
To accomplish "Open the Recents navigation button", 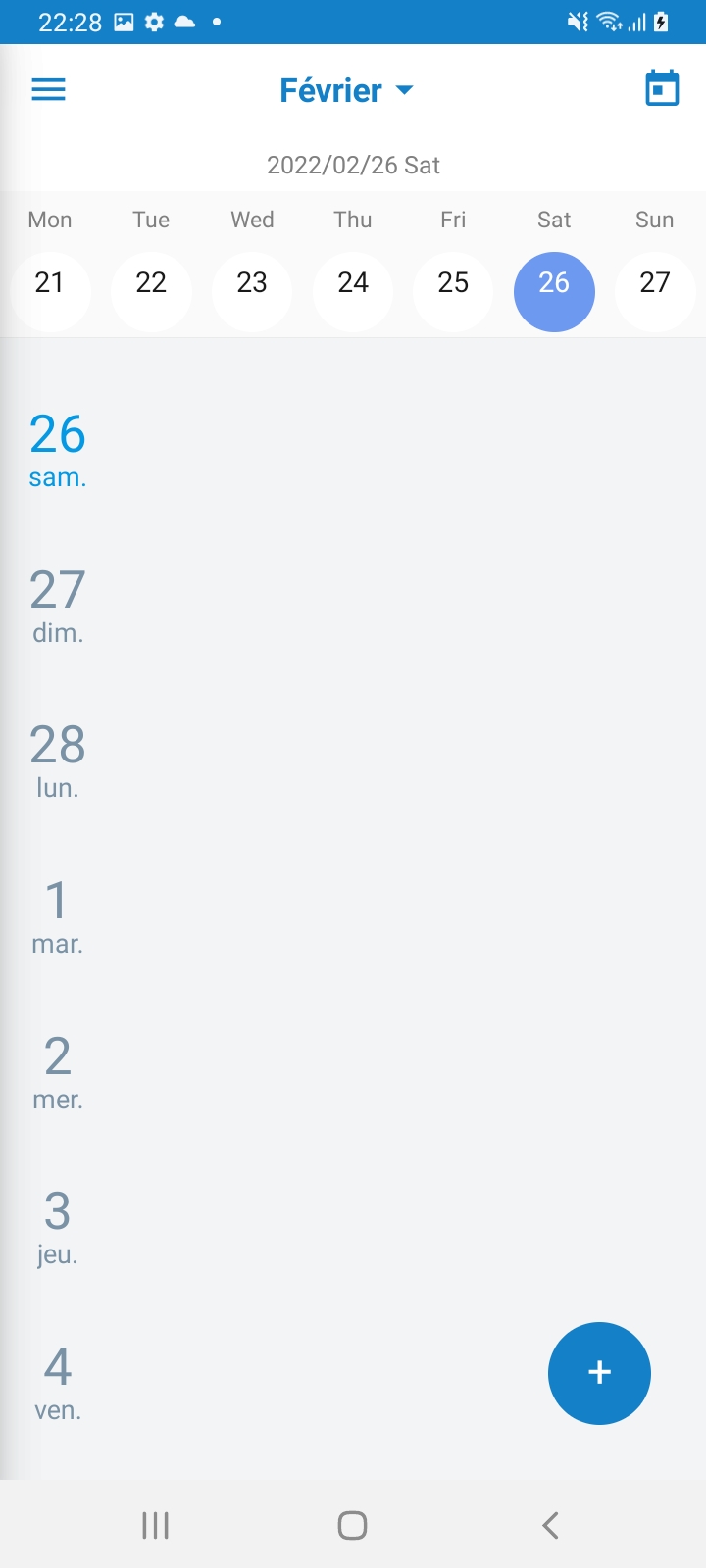I will pos(155,1525).
